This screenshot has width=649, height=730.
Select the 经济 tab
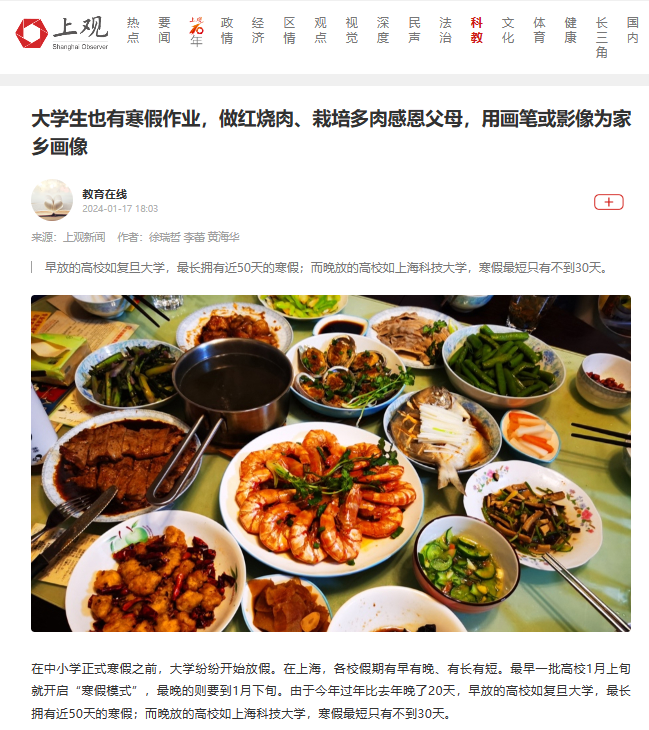tap(258, 30)
